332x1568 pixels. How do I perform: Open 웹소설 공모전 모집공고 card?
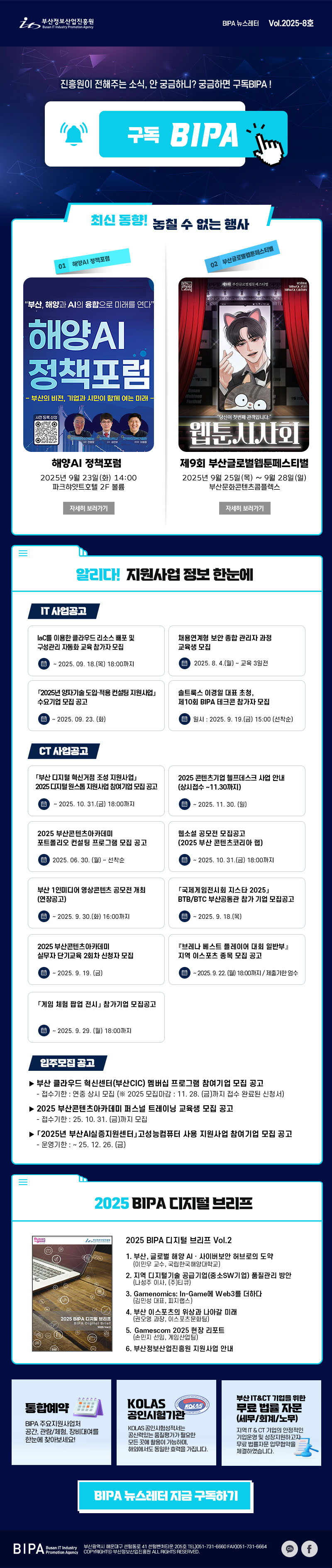(x=237, y=846)
